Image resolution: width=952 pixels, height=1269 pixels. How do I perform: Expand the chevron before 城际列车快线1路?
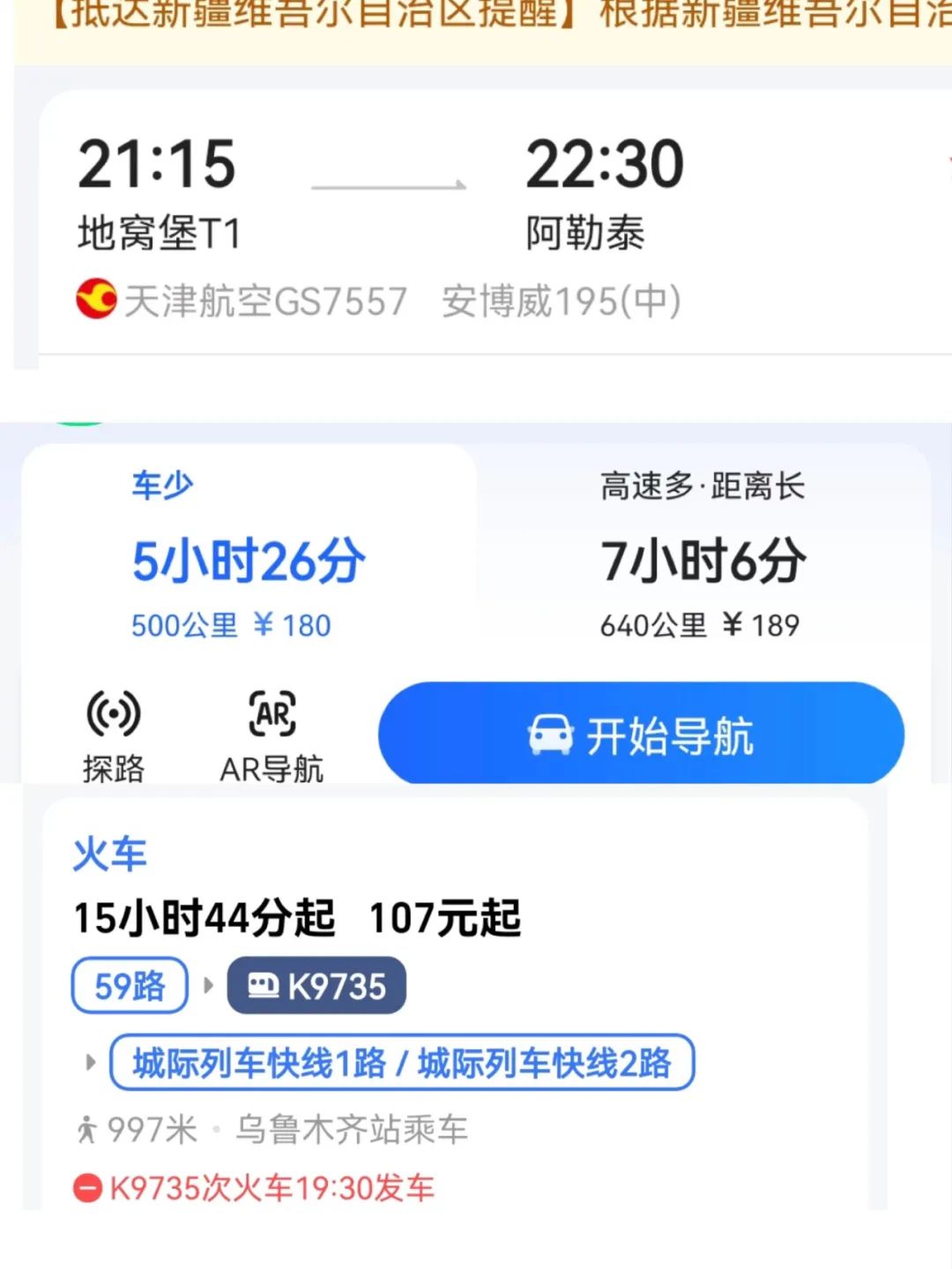point(91,1063)
